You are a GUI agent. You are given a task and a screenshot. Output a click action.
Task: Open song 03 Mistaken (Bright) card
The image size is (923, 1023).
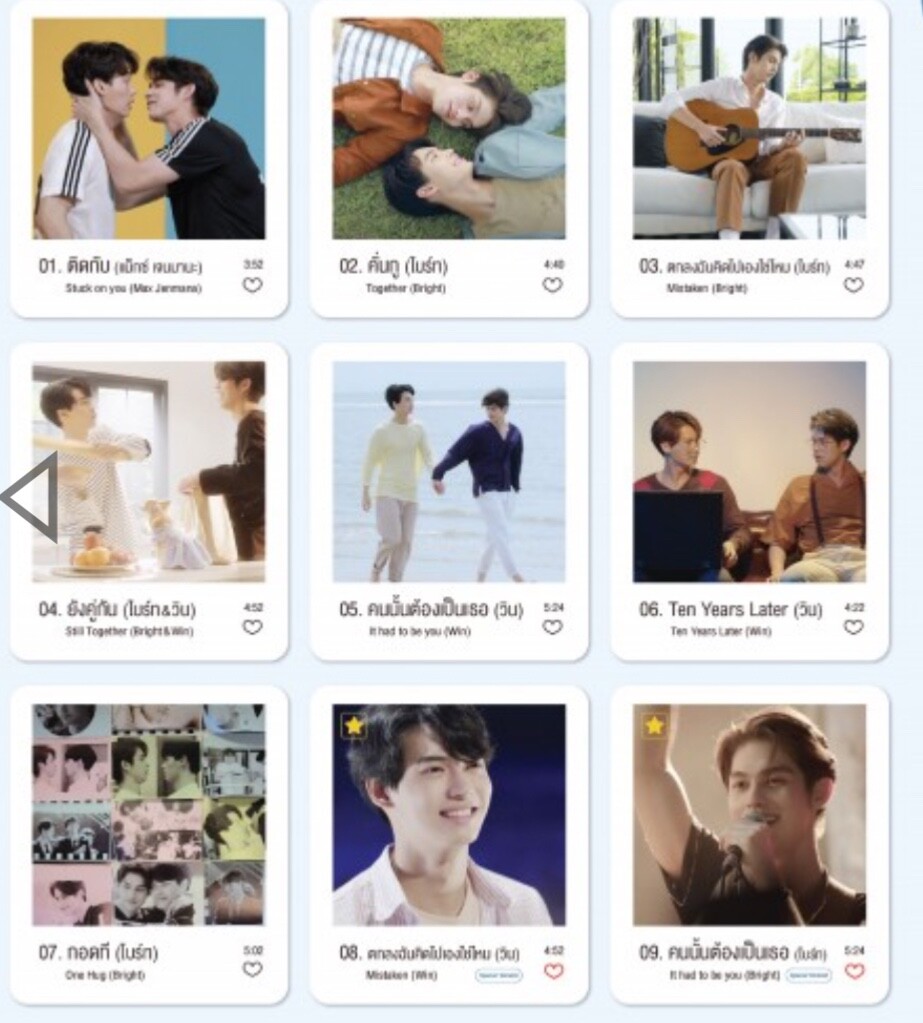click(749, 128)
